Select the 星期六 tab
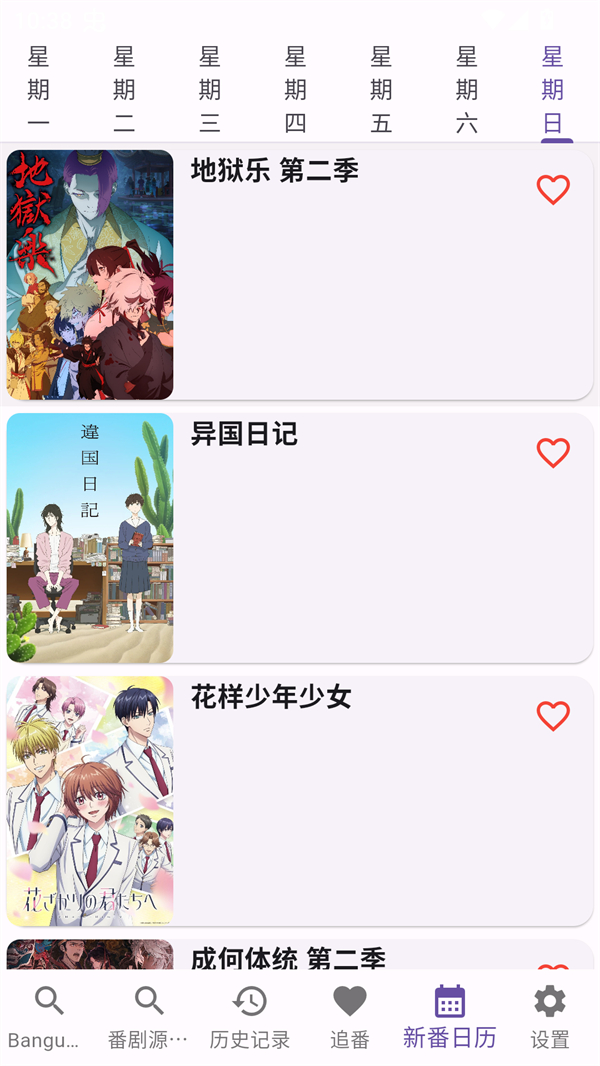 [x=467, y=90]
